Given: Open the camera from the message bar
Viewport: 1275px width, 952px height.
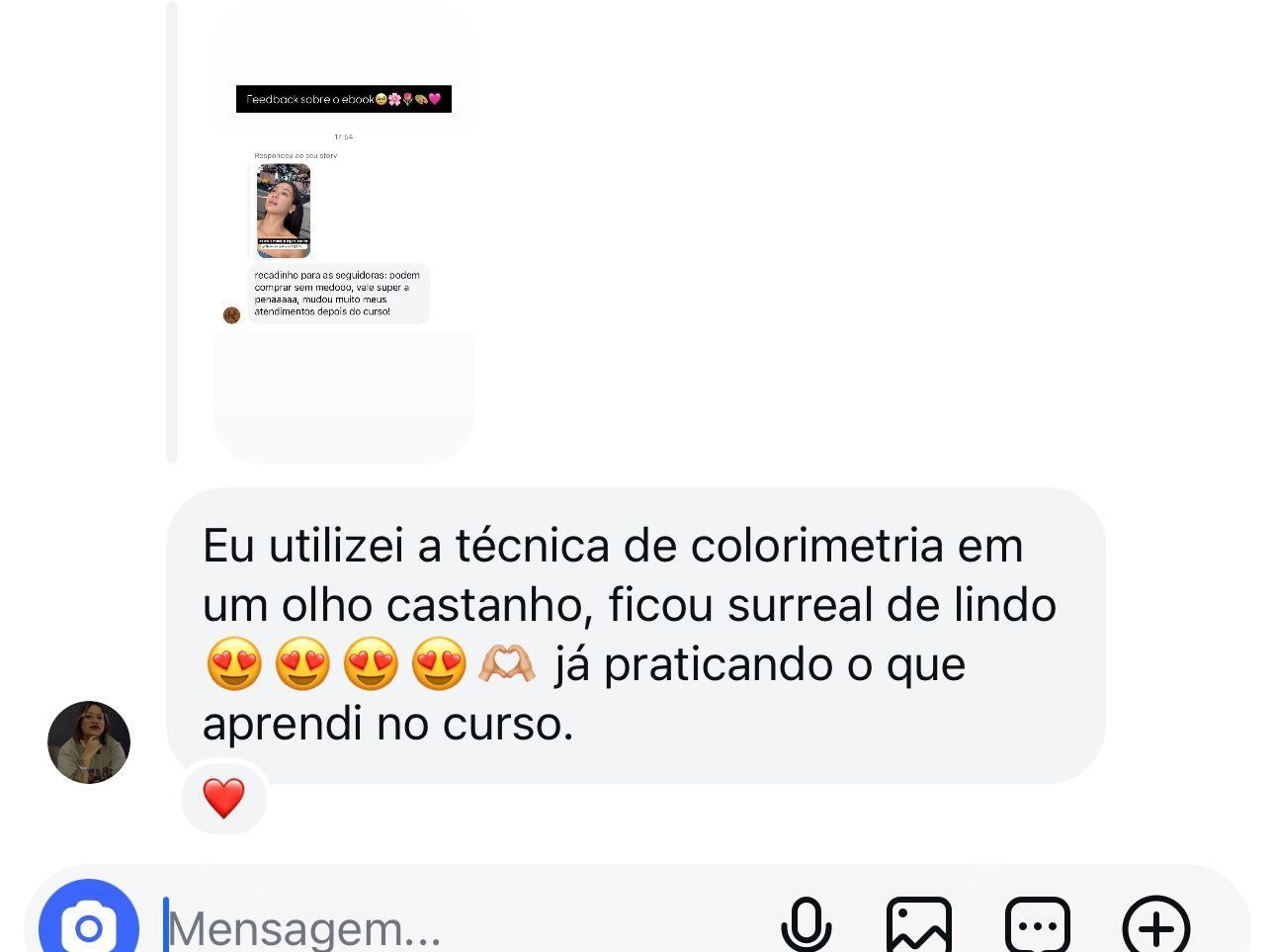Looking at the screenshot, I should click(89, 926).
